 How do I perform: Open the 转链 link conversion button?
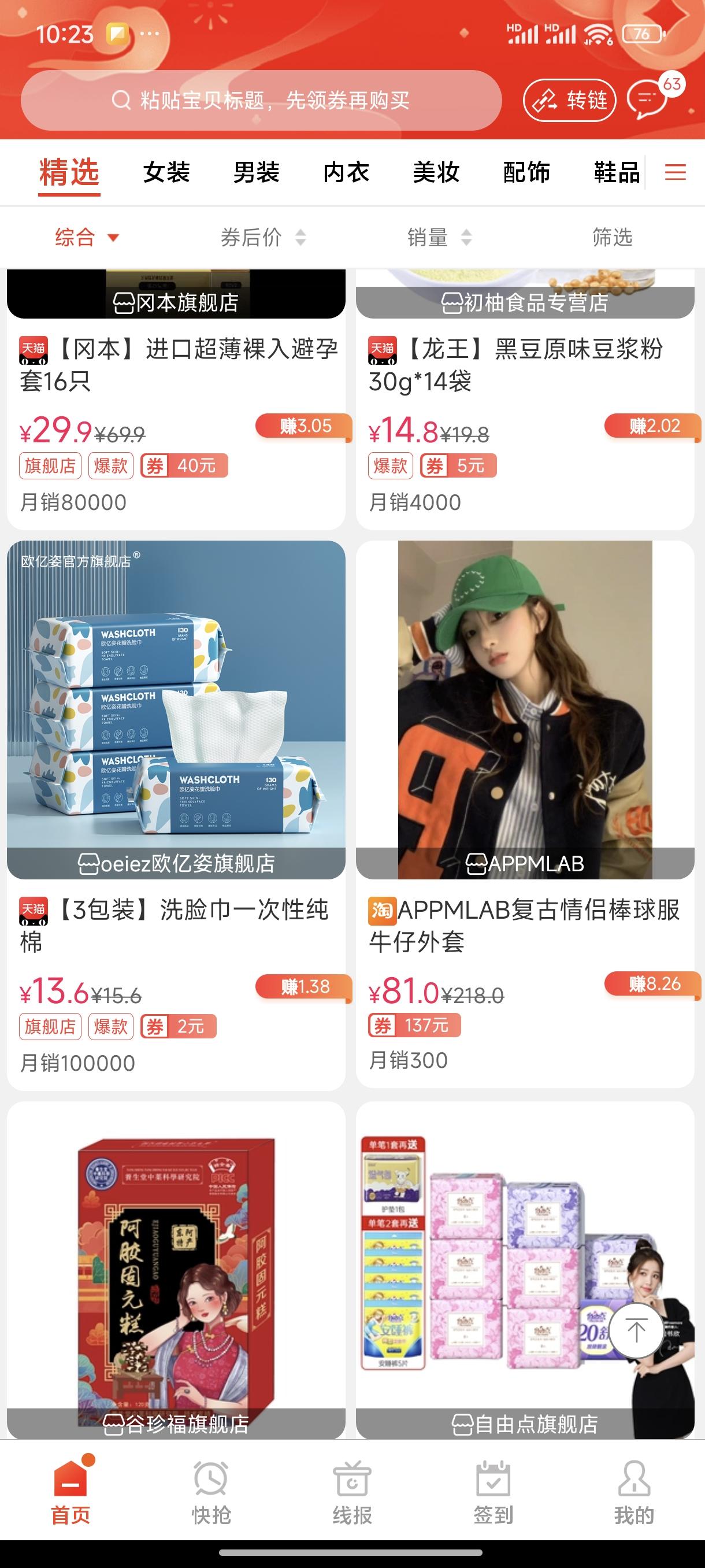[569, 100]
